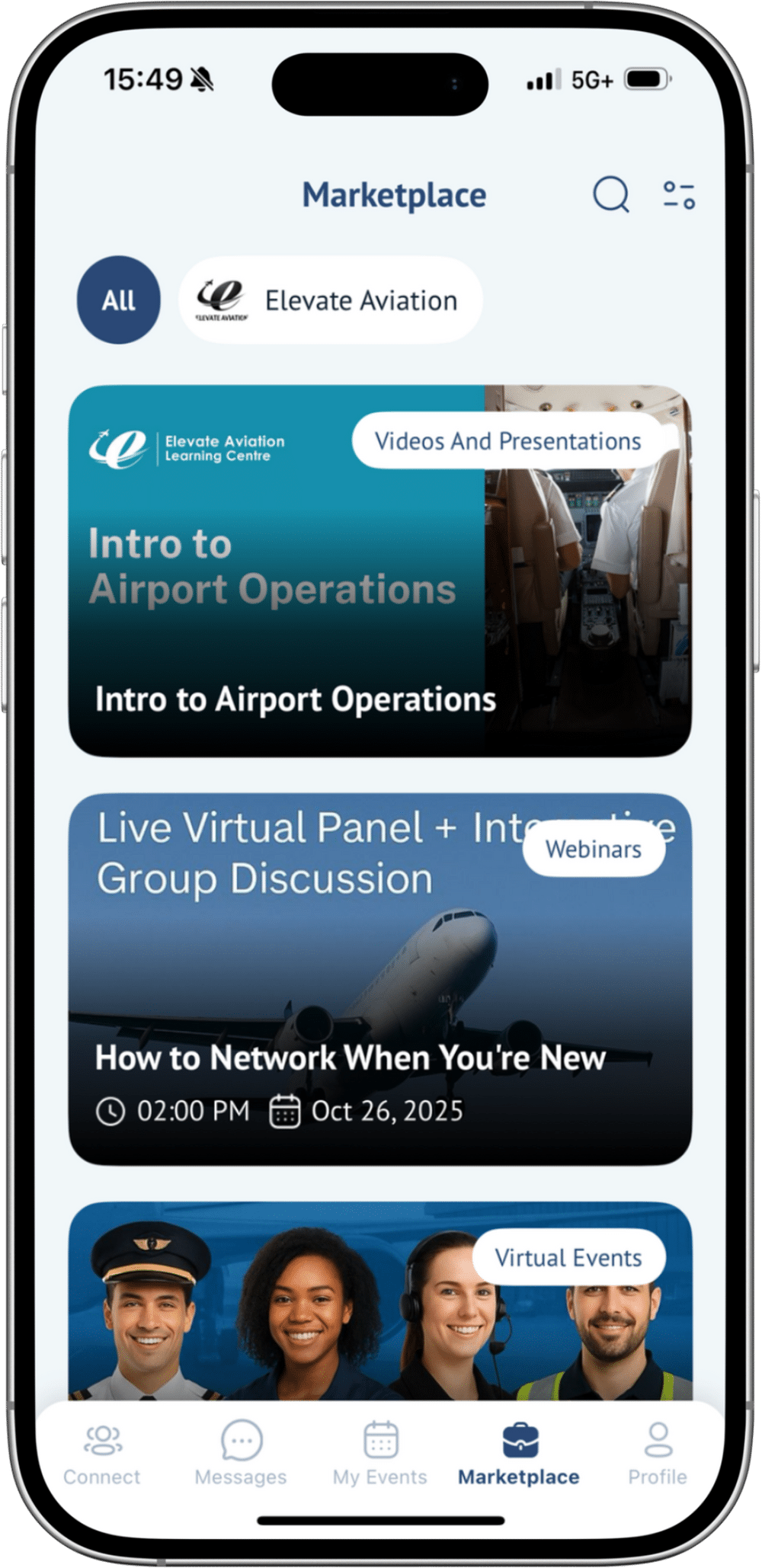
Task: Go to the Messages tab
Action: pos(241,1454)
